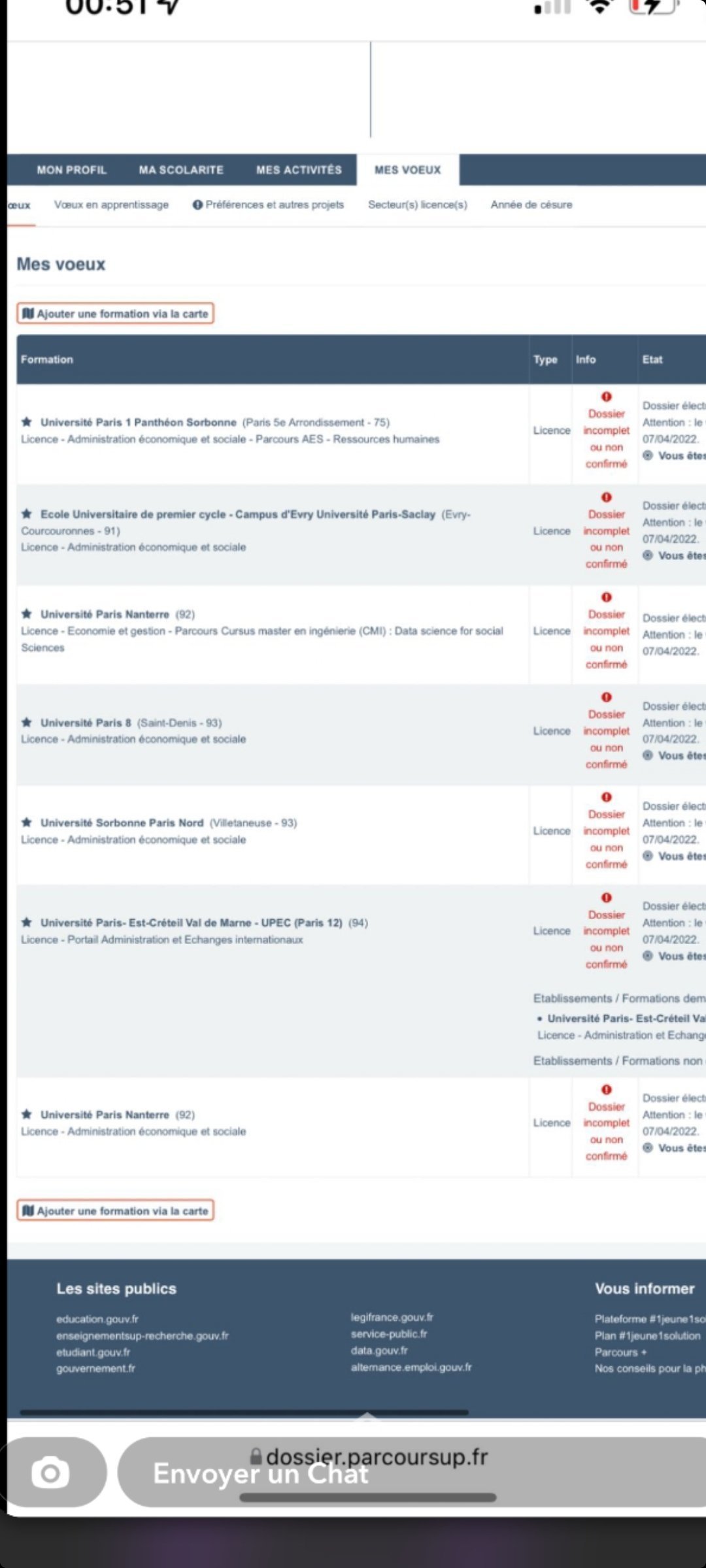Image resolution: width=706 pixels, height=1568 pixels.
Task: Tap the Envoyer un Chat message field
Action: pyautogui.click(x=412, y=1472)
